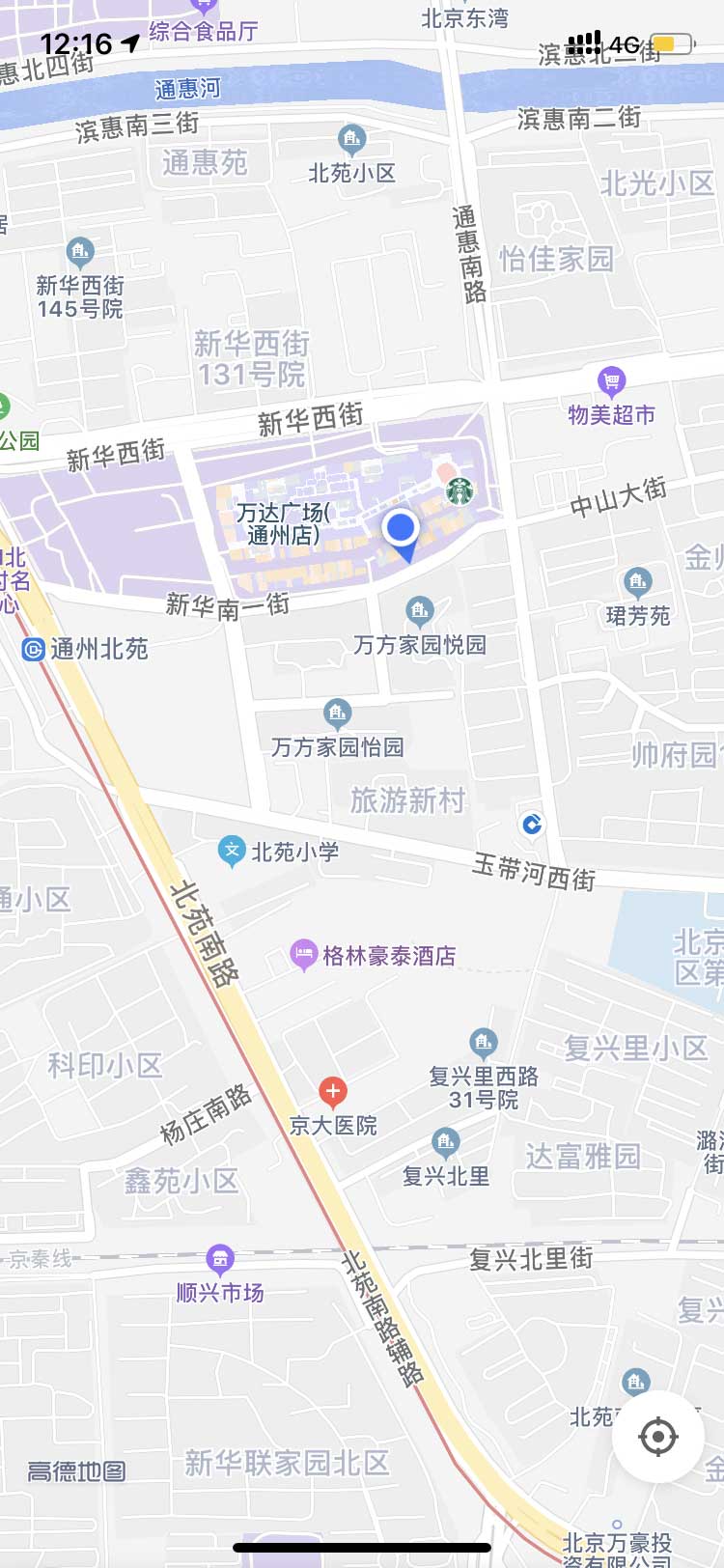Select the 通州北苑 subway station marker
The height and width of the screenshot is (1568, 724).
pos(34,649)
